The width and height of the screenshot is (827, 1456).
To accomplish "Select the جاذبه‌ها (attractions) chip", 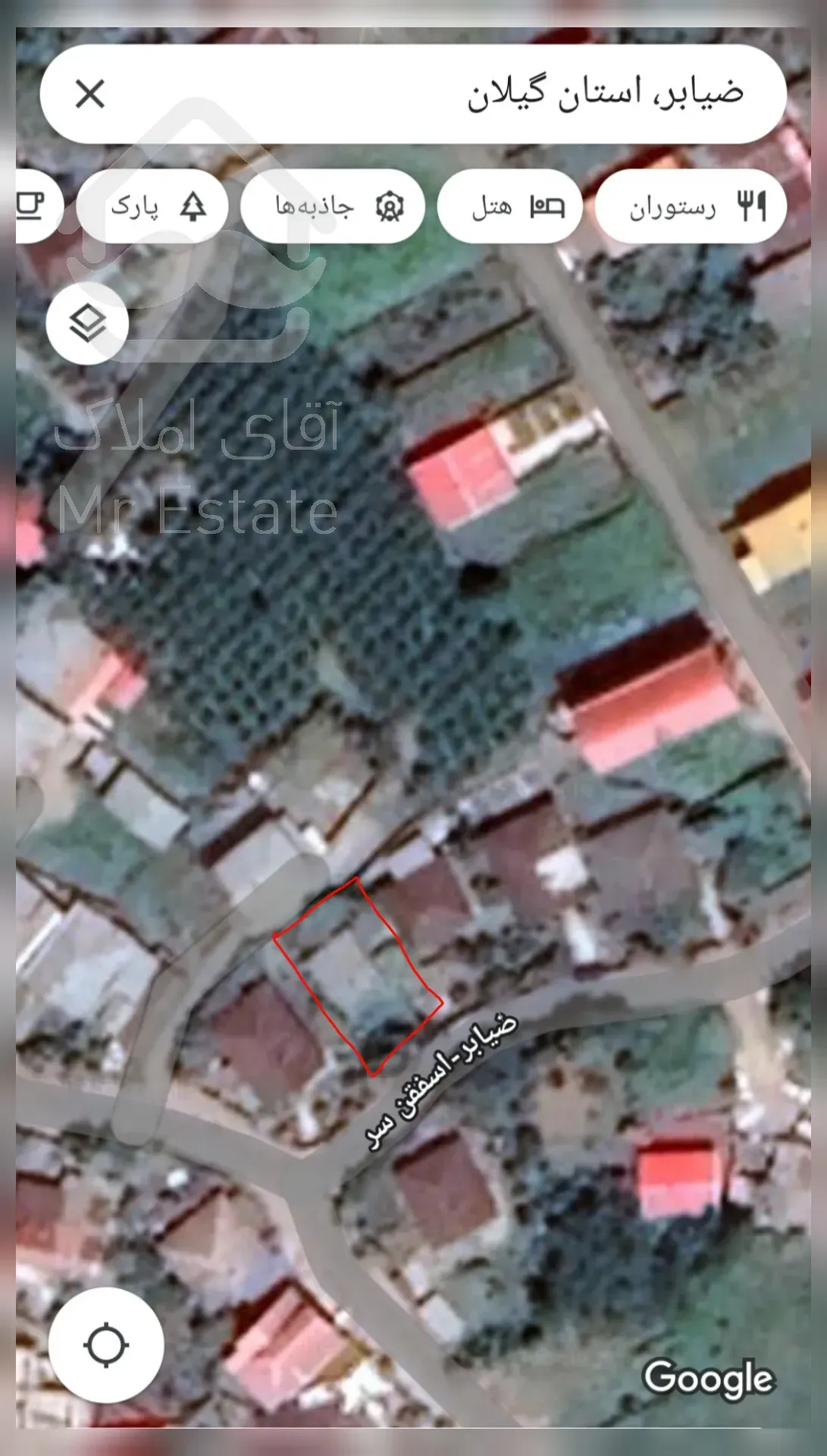I will point(332,206).
